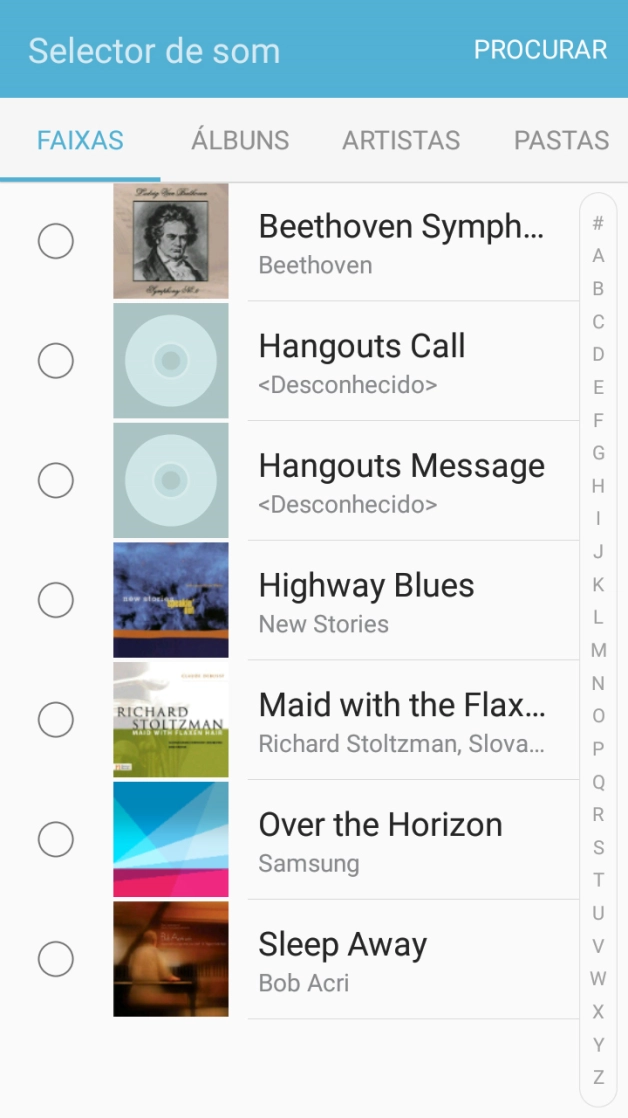Pick the Highway Blues radio button

click(56, 600)
